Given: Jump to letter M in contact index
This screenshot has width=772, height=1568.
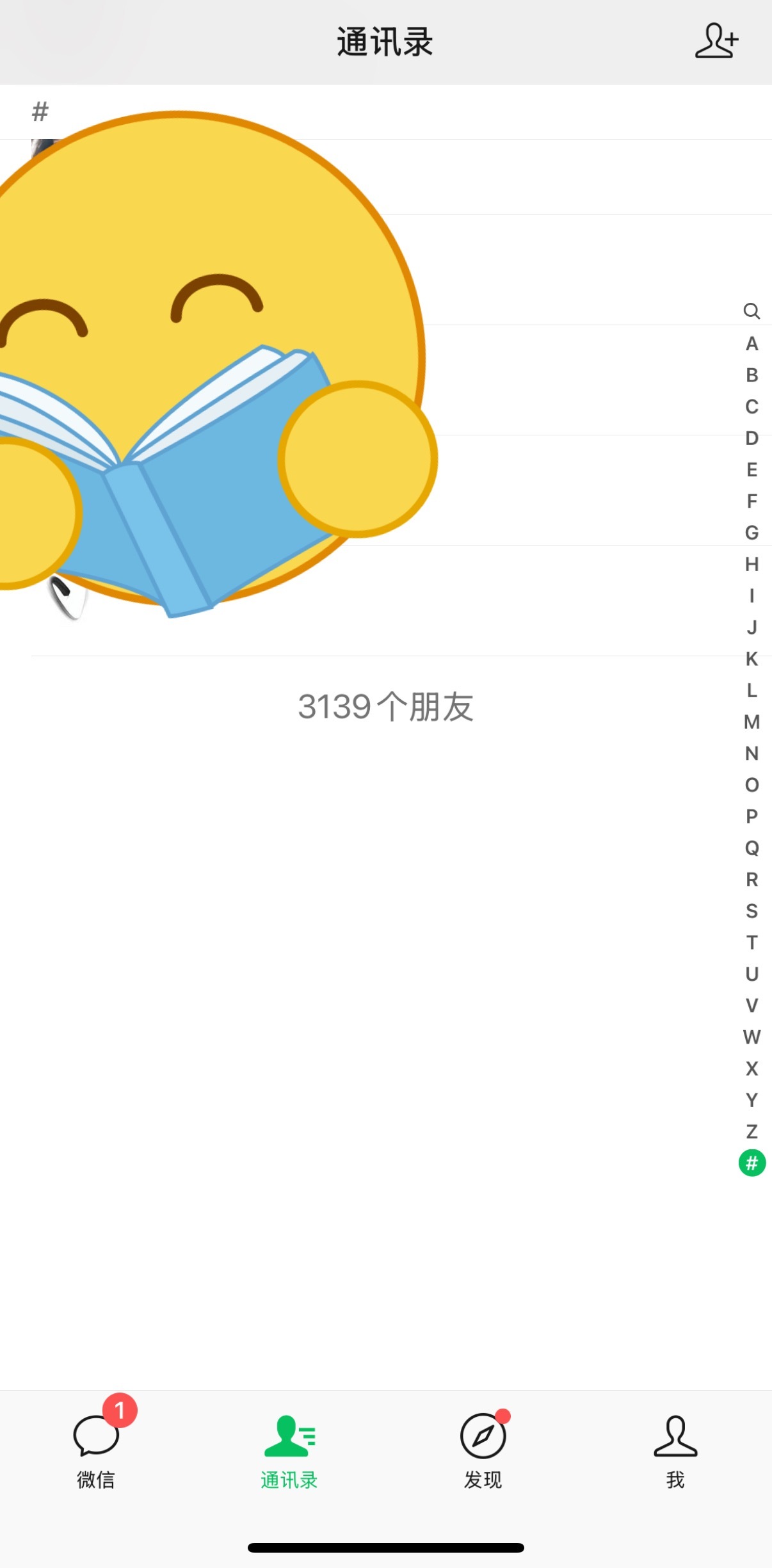Looking at the screenshot, I should (x=752, y=721).
